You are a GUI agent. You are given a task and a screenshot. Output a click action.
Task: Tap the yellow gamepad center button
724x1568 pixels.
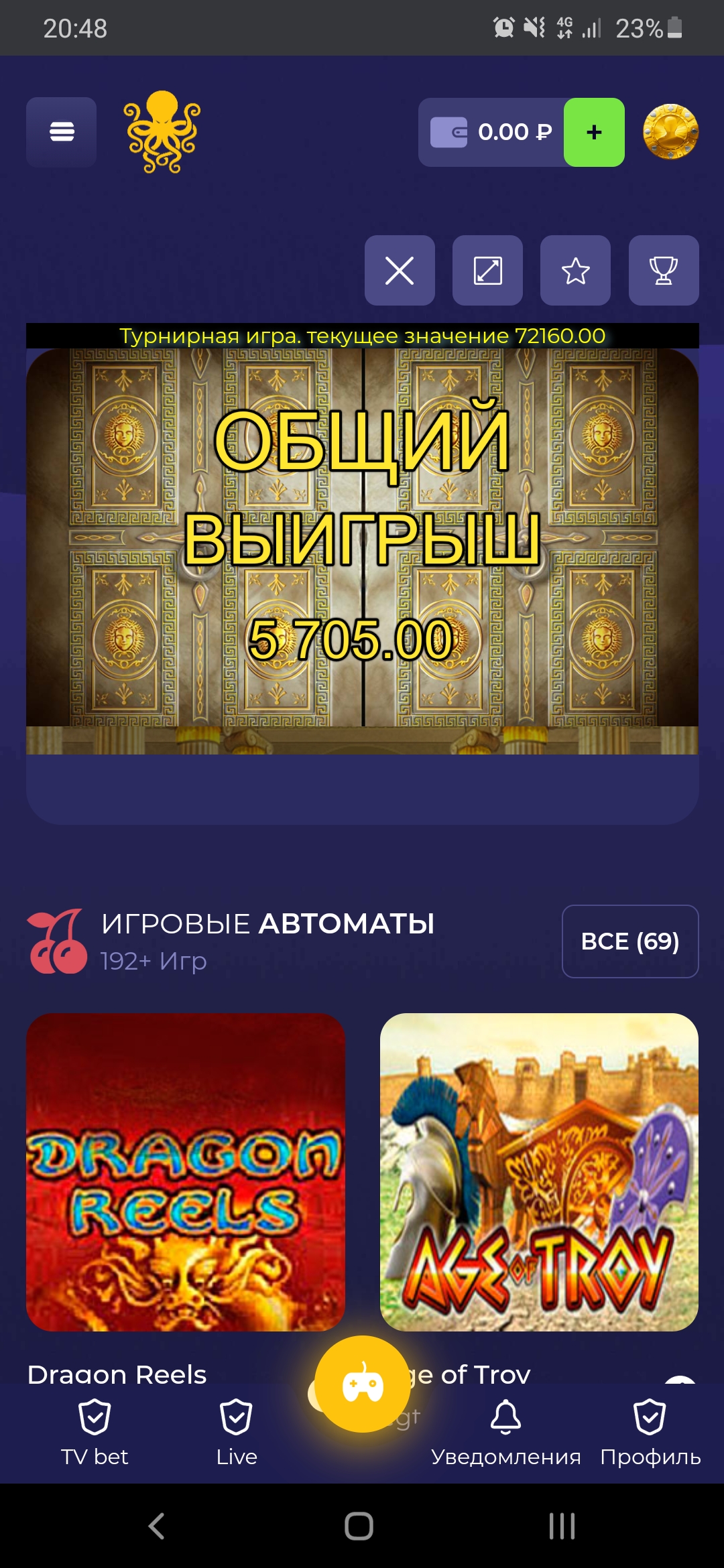coord(363,1384)
